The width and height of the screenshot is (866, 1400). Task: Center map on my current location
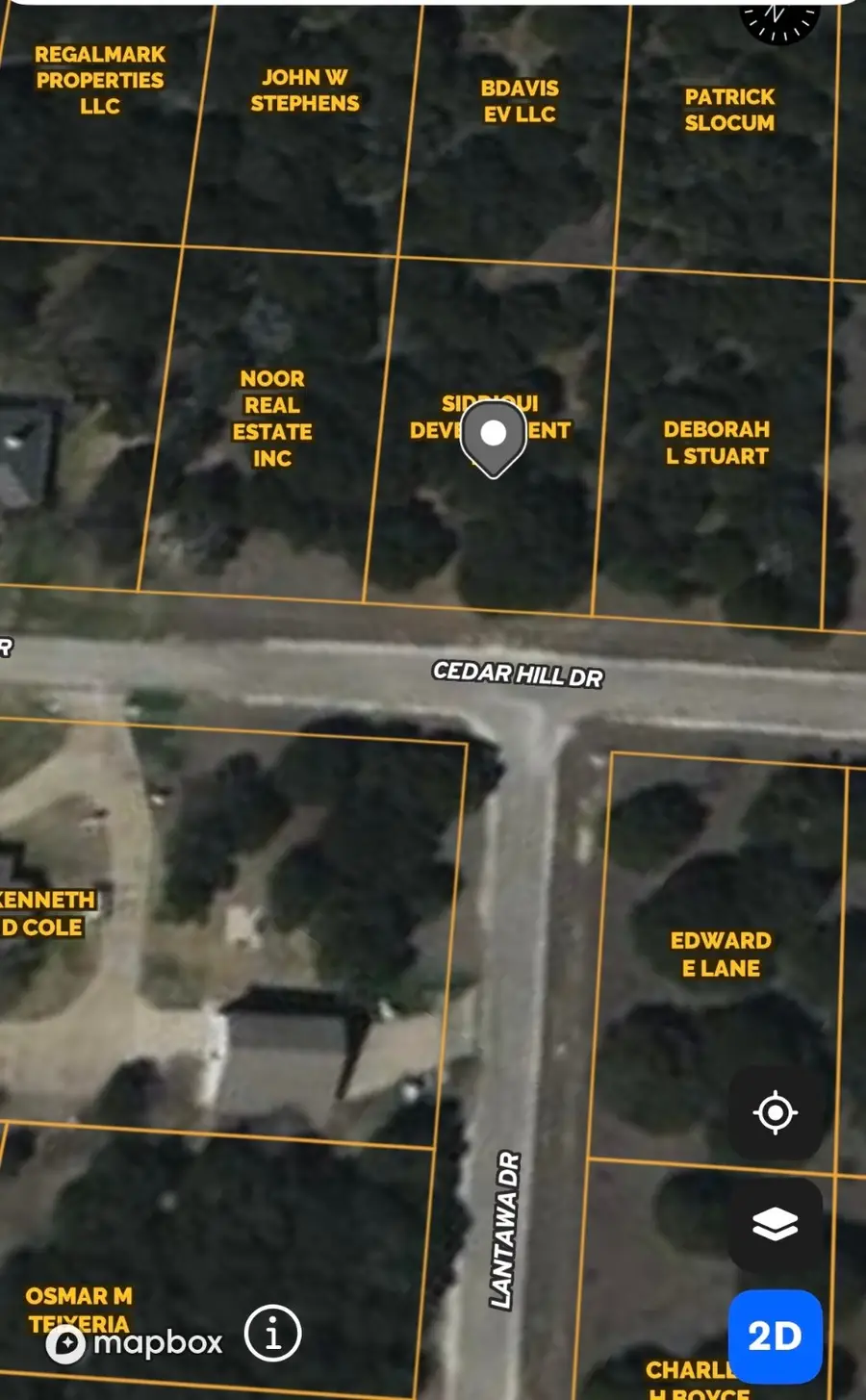point(776,1113)
